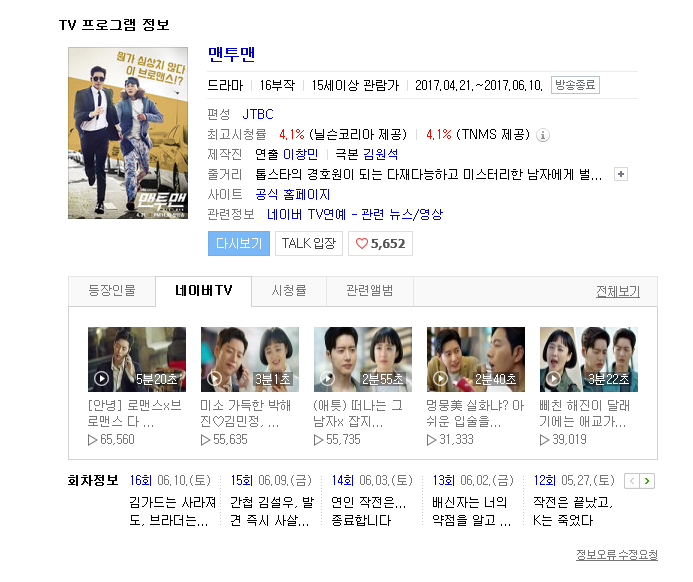Open the JTBC channel link
Viewport: 693px width, 582px height.
[x=257, y=114]
